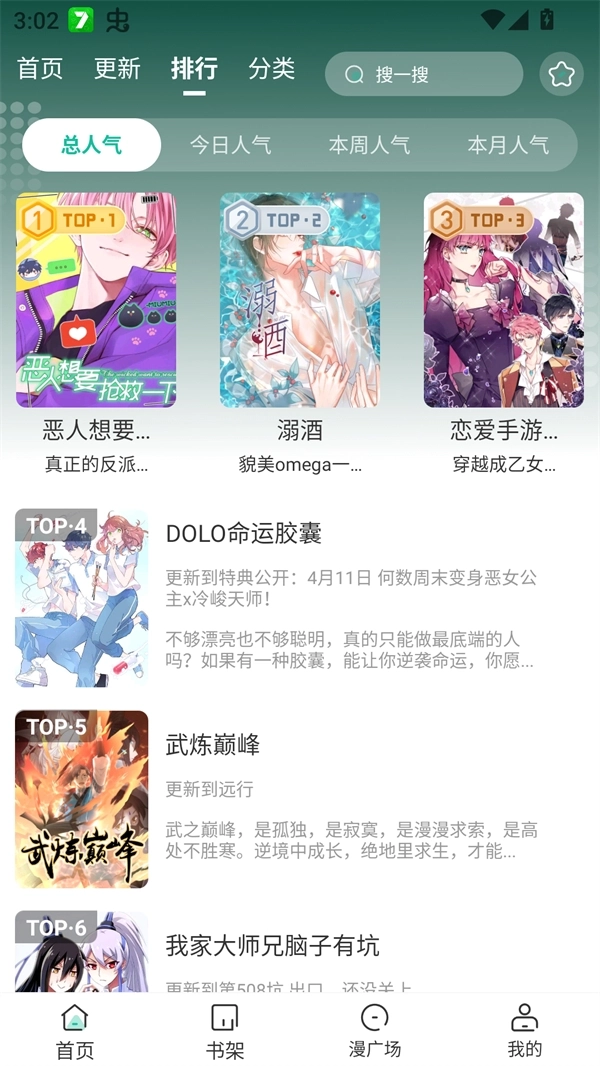Open the star favorites icon
The width and height of the screenshot is (600, 1066).
[561, 74]
